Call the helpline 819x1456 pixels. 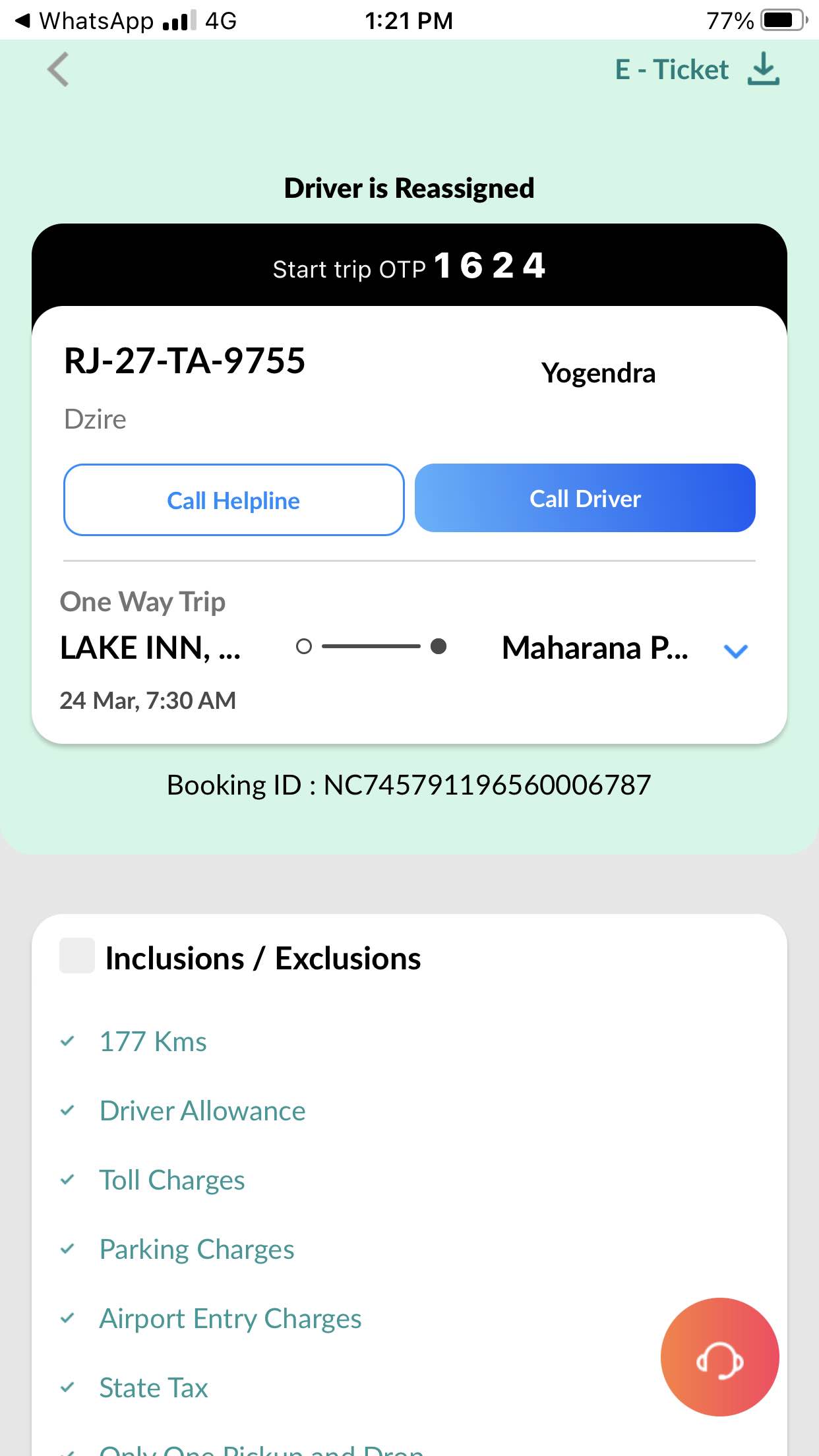233,500
